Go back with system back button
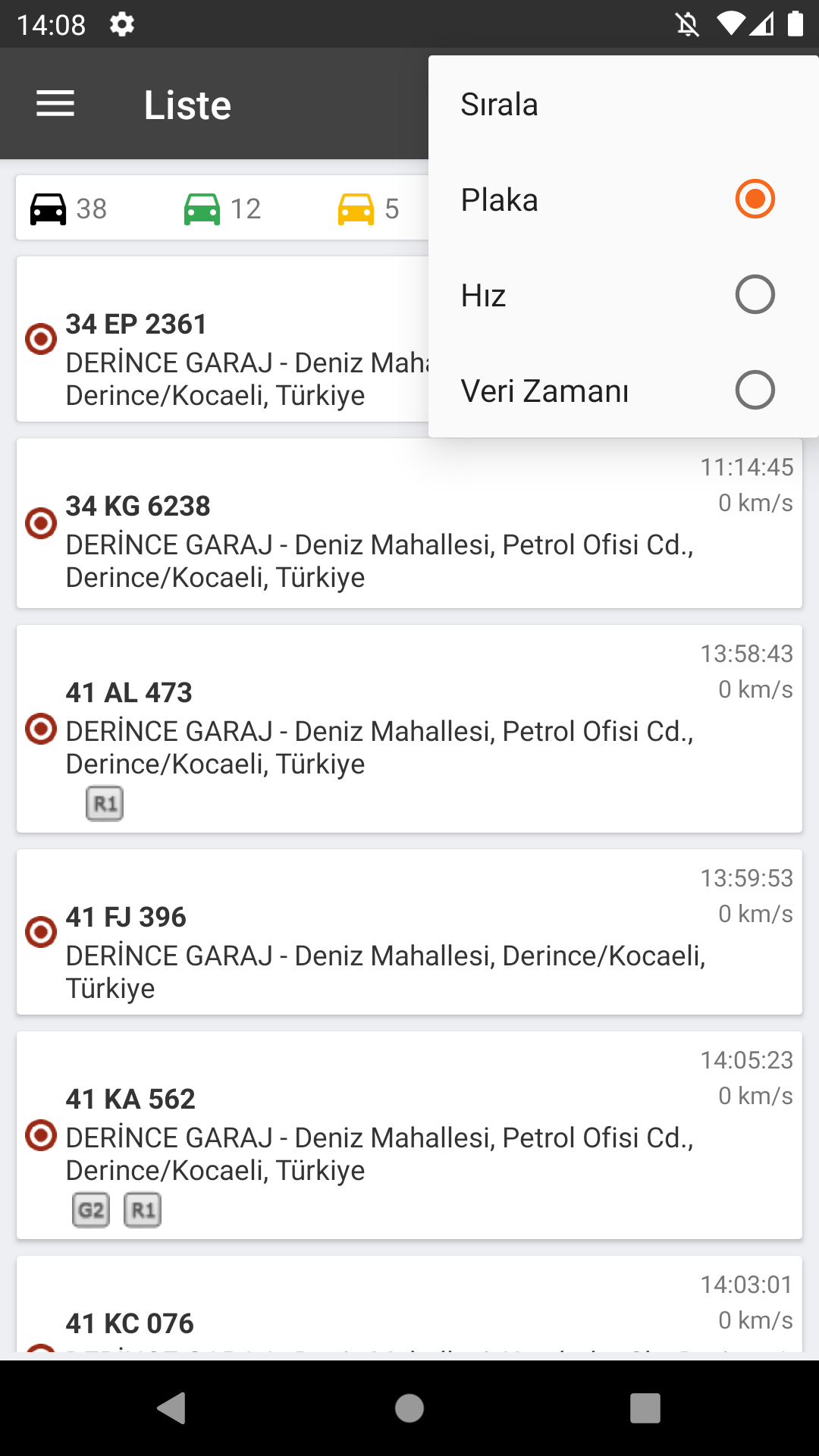Image resolution: width=819 pixels, height=1456 pixels. pyautogui.click(x=172, y=1408)
